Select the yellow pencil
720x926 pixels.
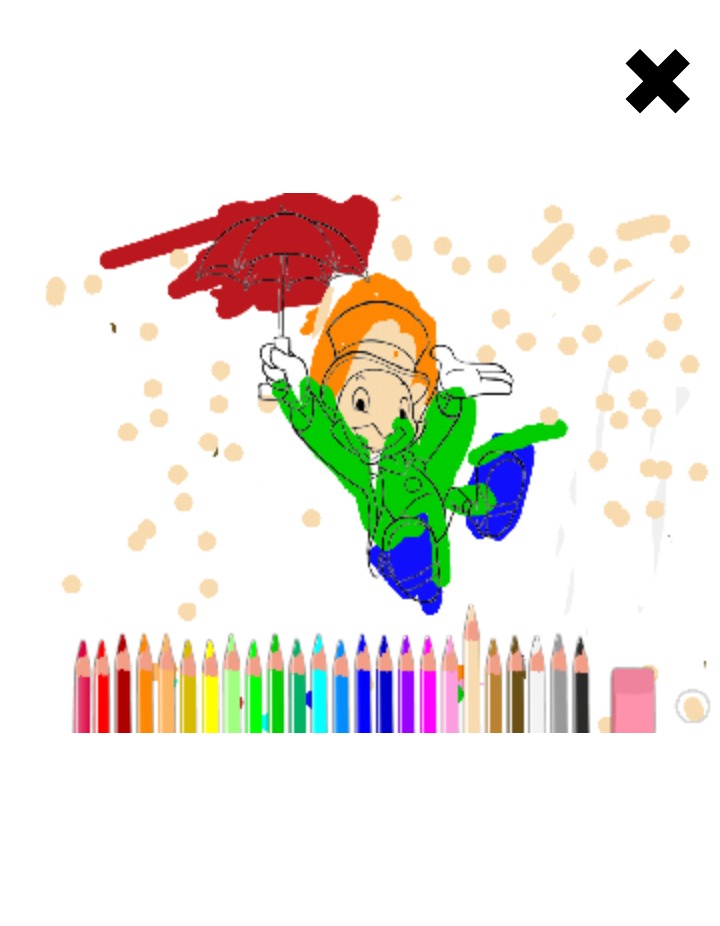point(209,690)
